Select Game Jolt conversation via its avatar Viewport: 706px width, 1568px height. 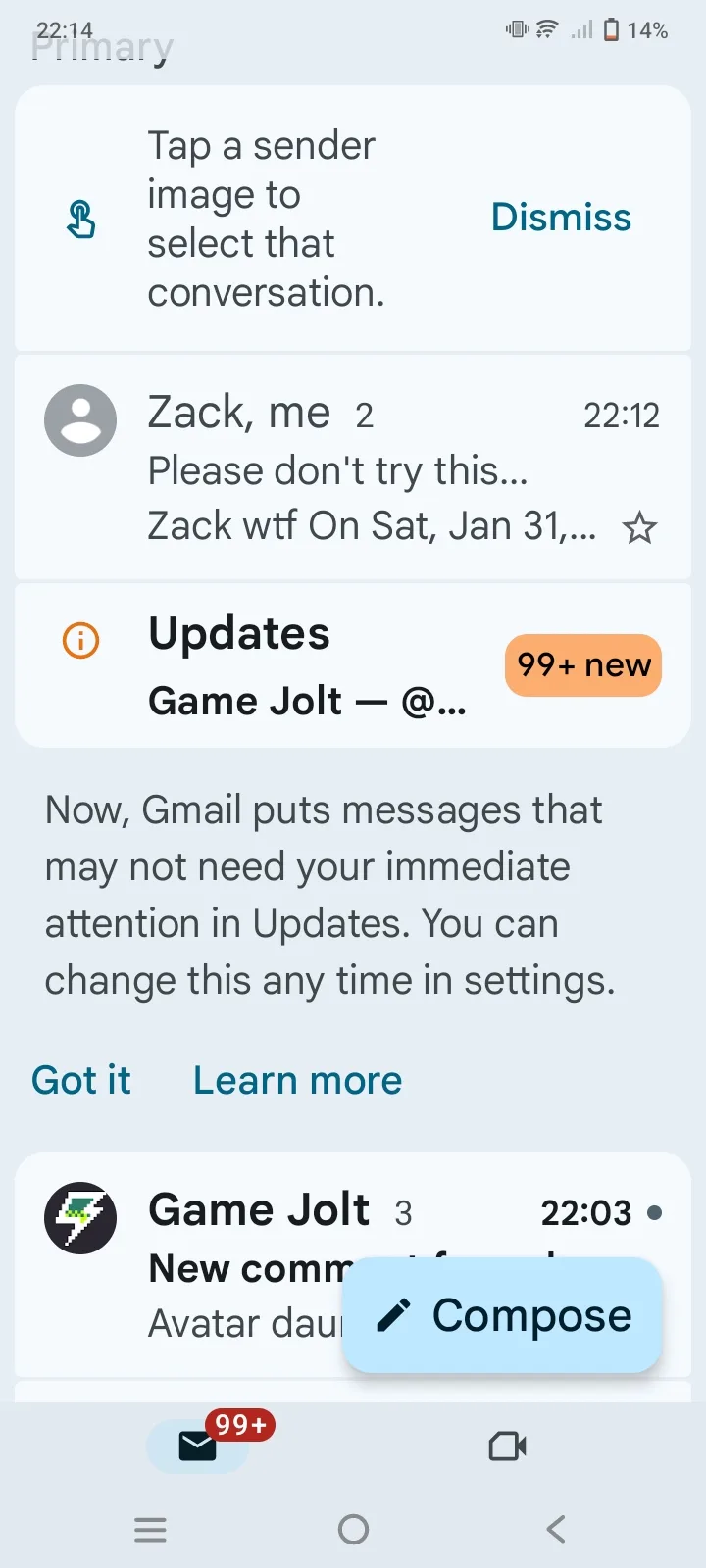pyautogui.click(x=80, y=1218)
